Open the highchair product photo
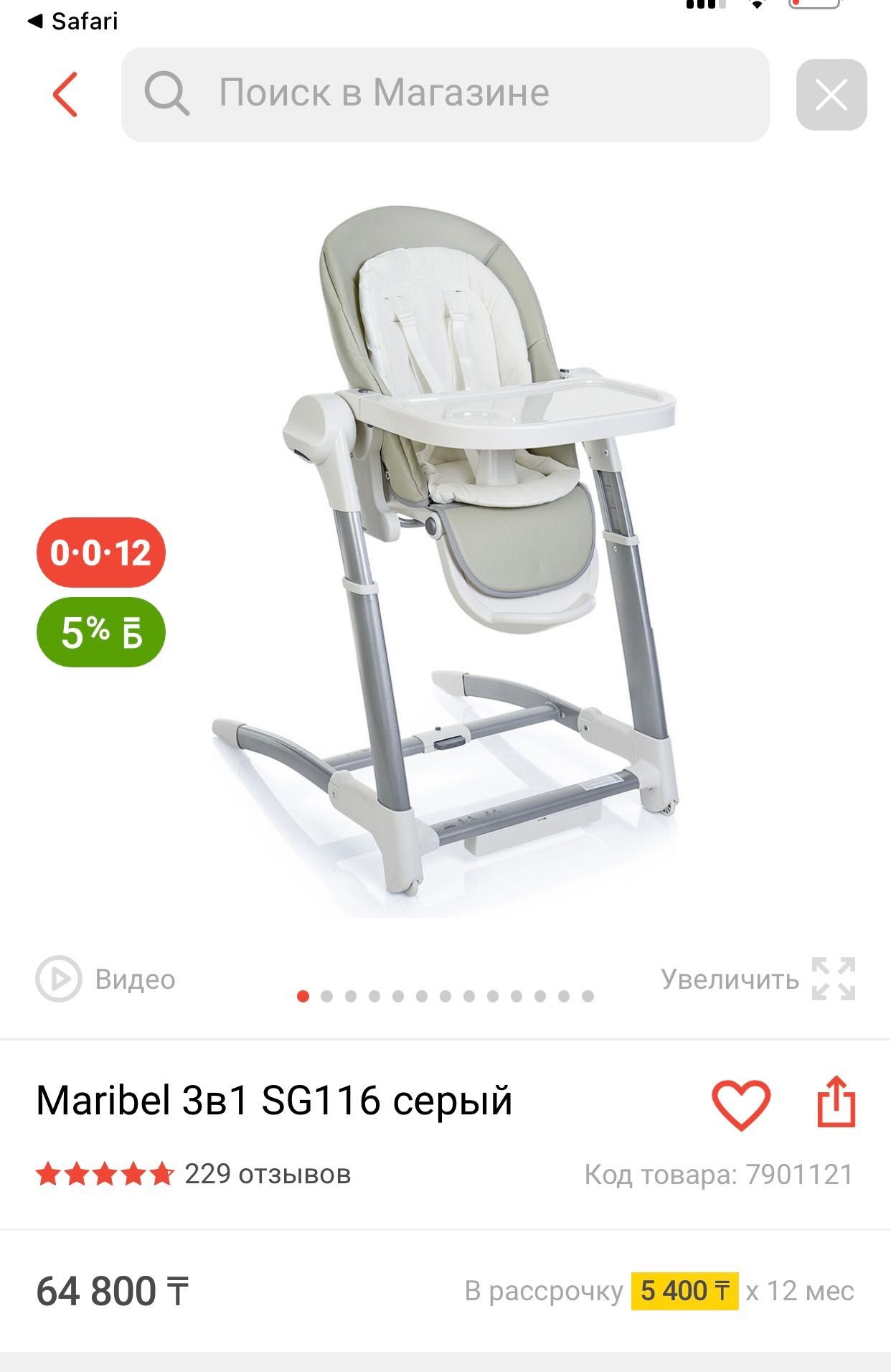 tap(445, 560)
